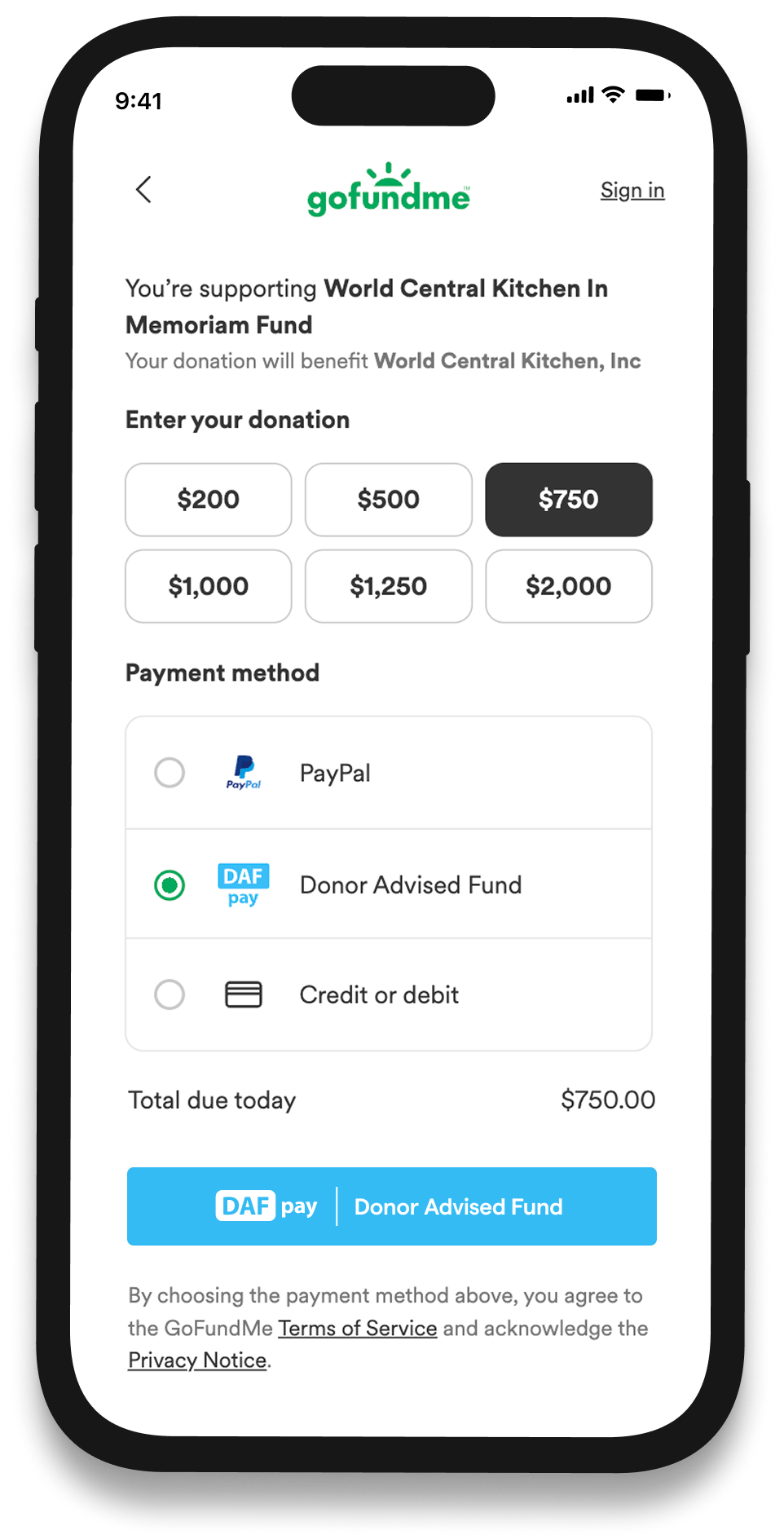Tap the blue DAFpay Donor Advised Fund button
Screen dimensions: 784x1539
[391, 1206]
